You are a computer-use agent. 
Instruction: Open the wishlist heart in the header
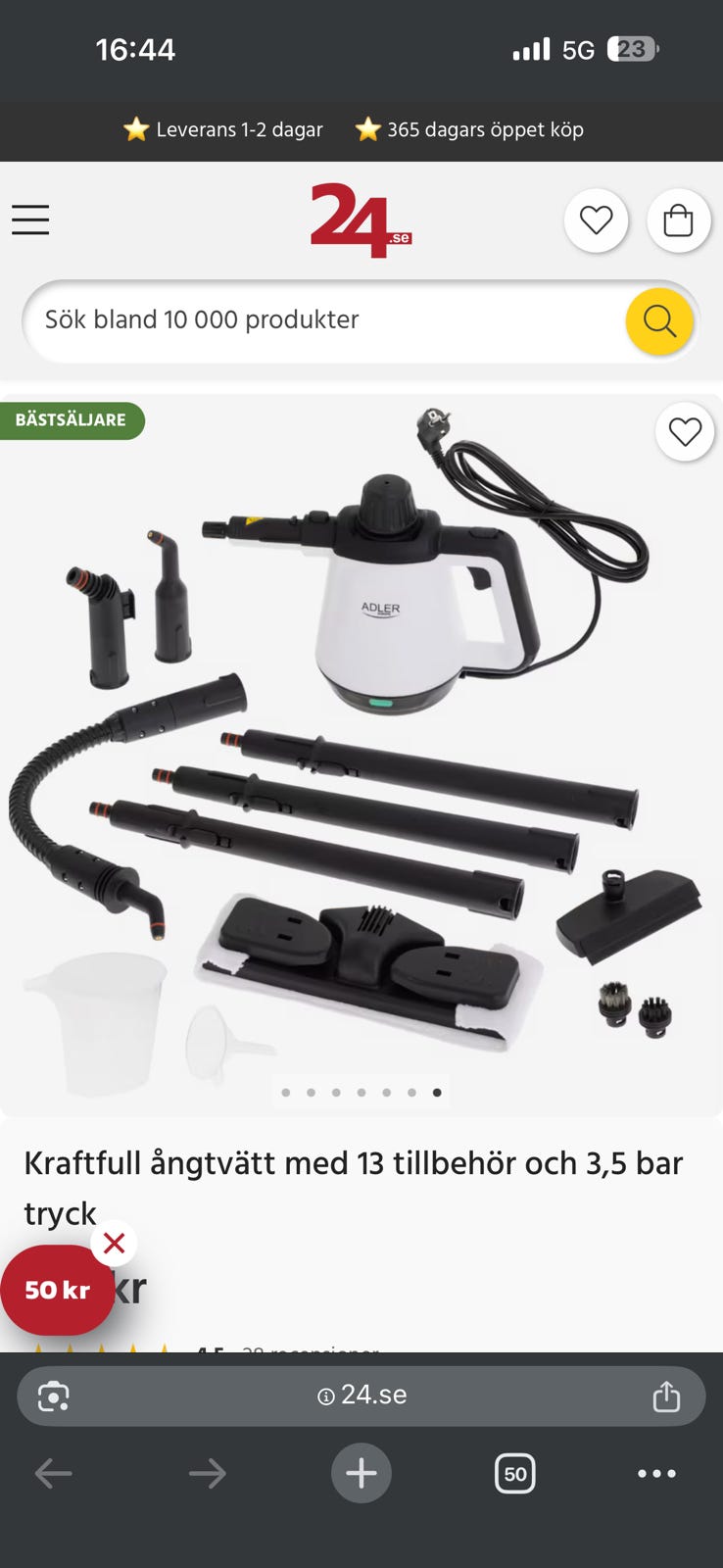point(596,220)
